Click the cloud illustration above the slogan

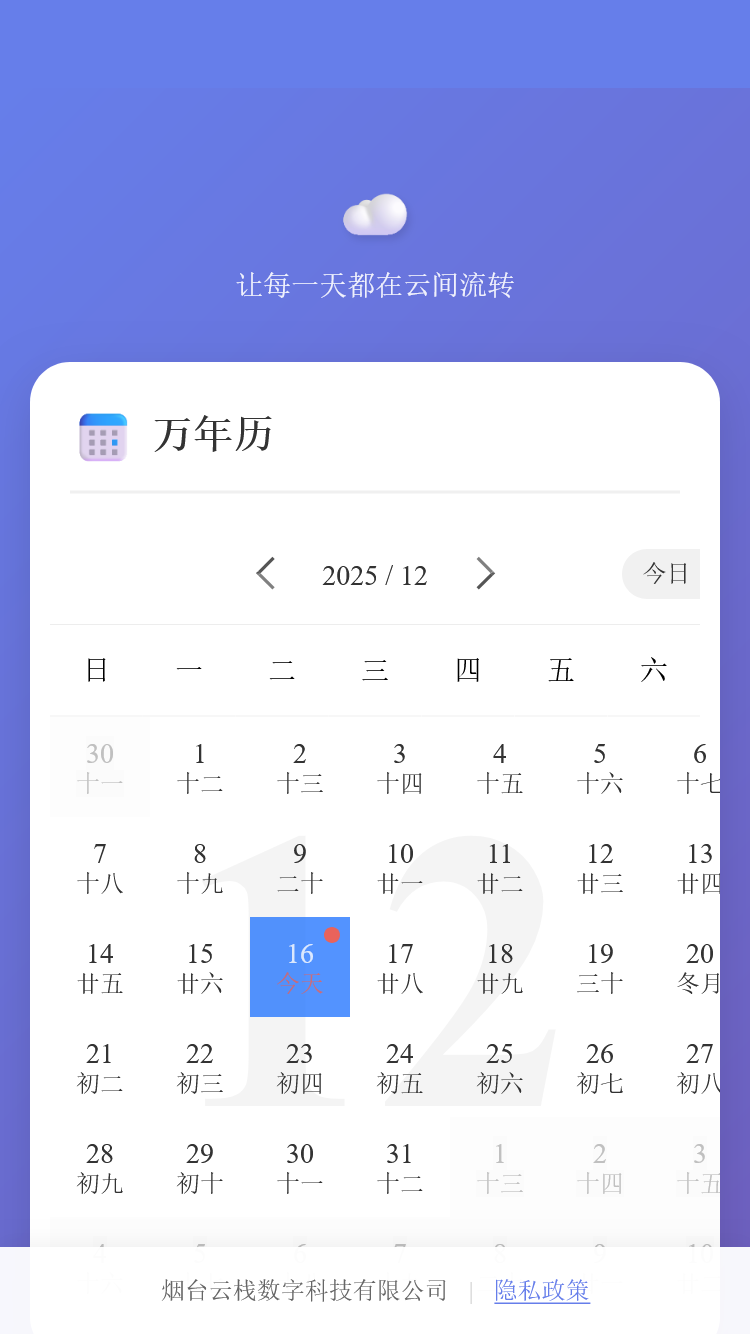375,214
